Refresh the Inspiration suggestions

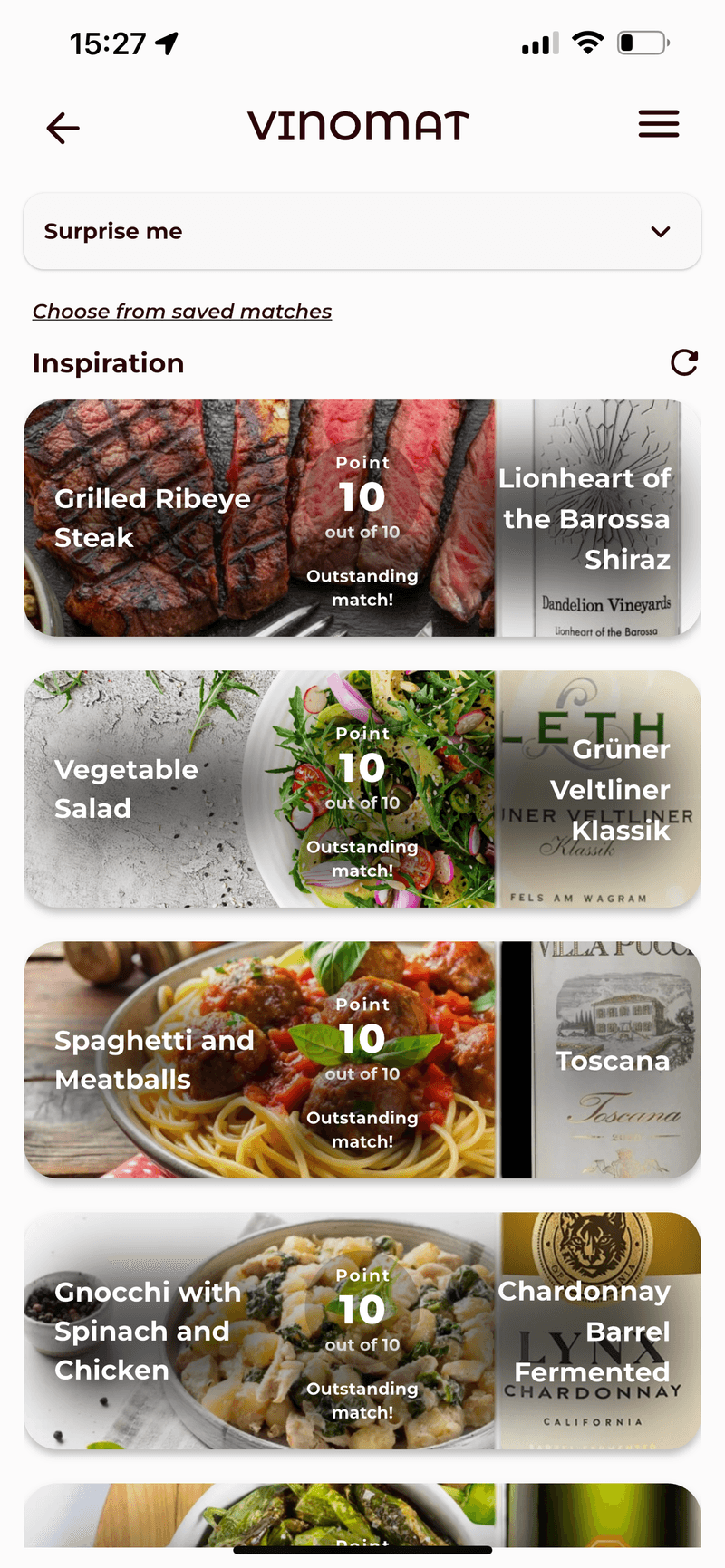point(686,362)
